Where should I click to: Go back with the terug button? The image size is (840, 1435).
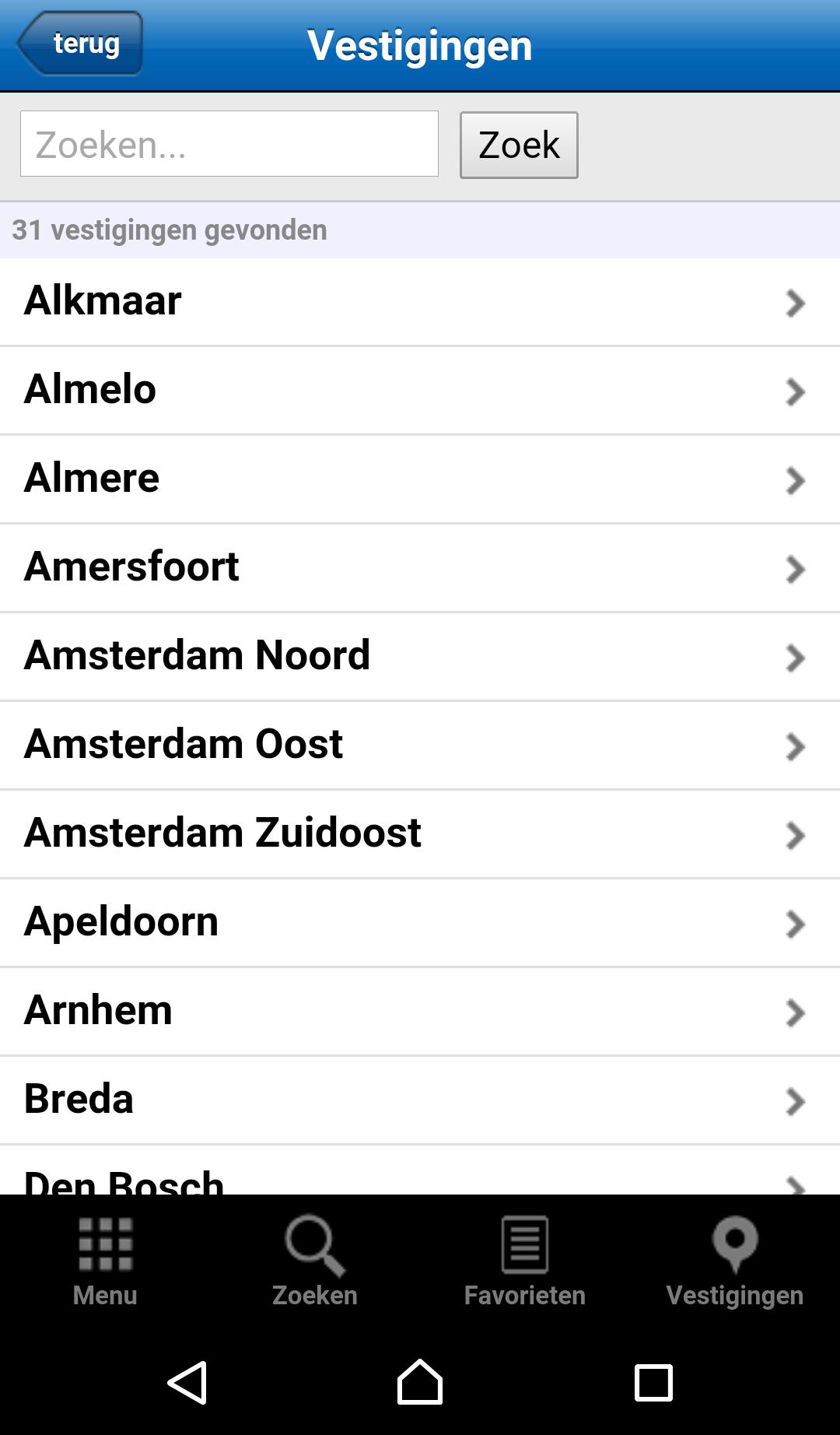[80, 44]
